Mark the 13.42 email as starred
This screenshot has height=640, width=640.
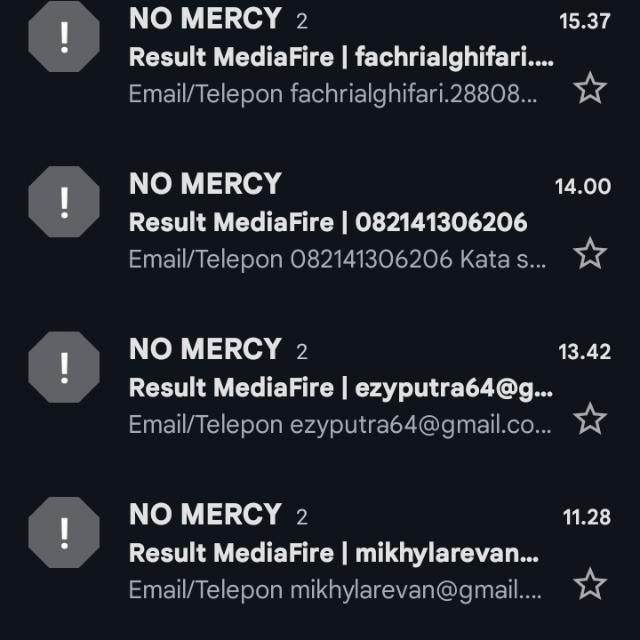(x=590, y=418)
